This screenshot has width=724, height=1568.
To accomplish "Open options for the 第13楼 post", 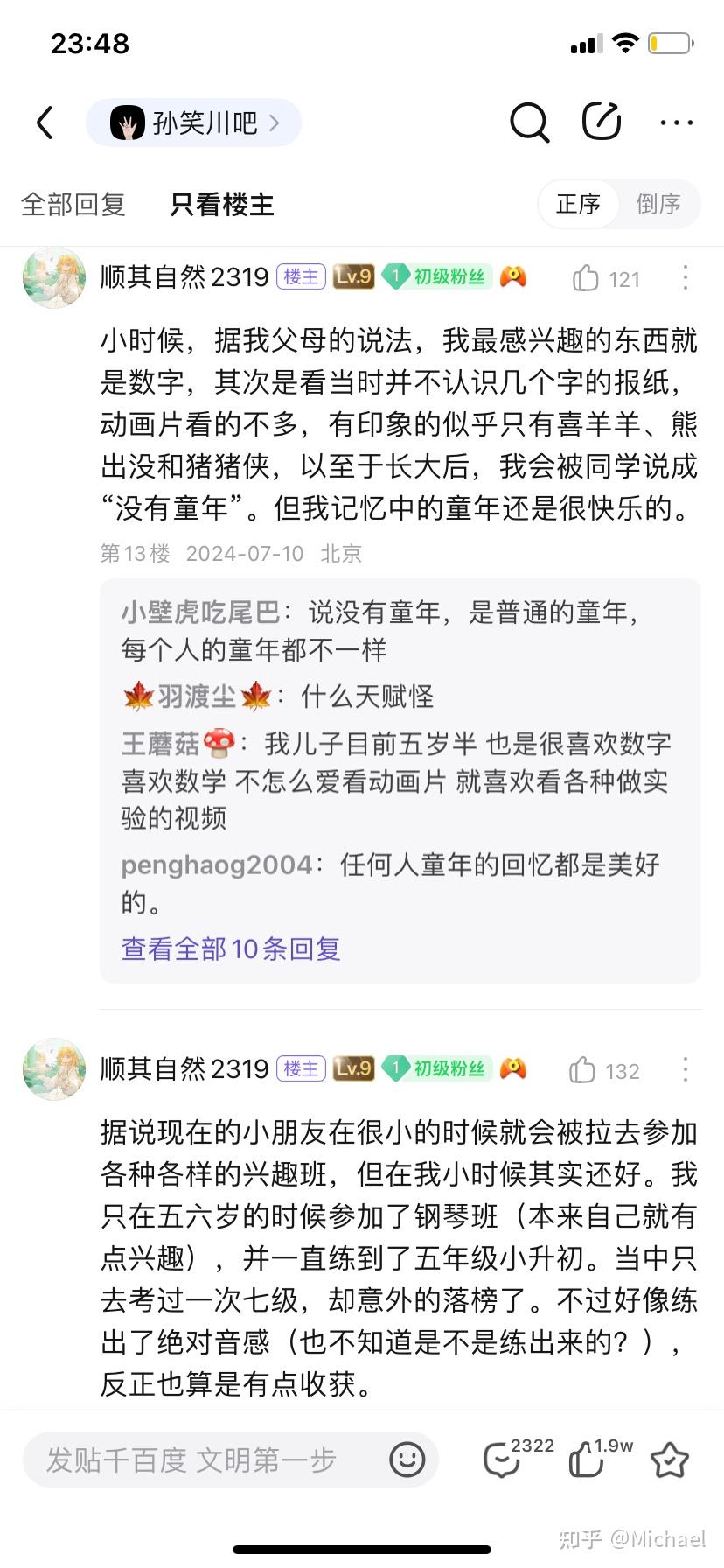I will pyautogui.click(x=686, y=278).
